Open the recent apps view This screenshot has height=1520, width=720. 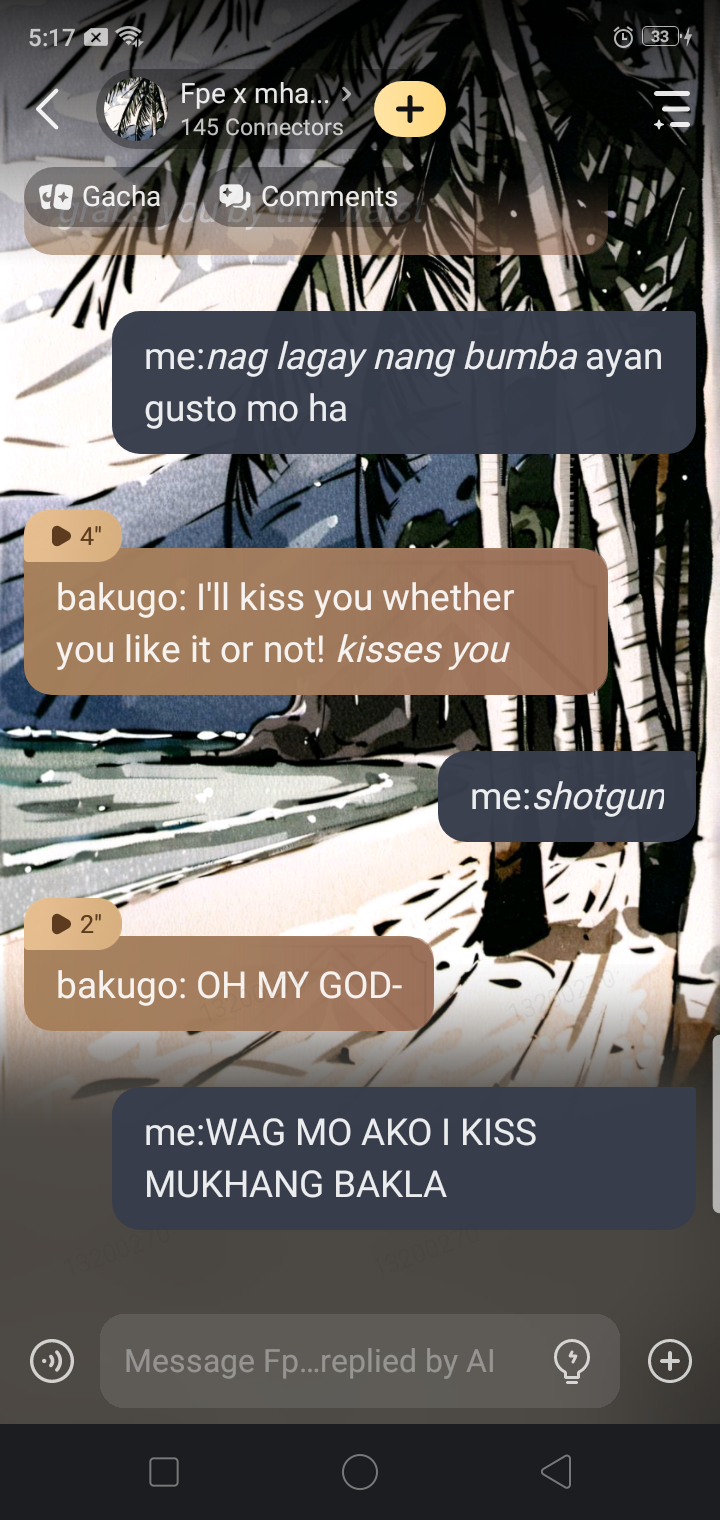click(164, 1472)
